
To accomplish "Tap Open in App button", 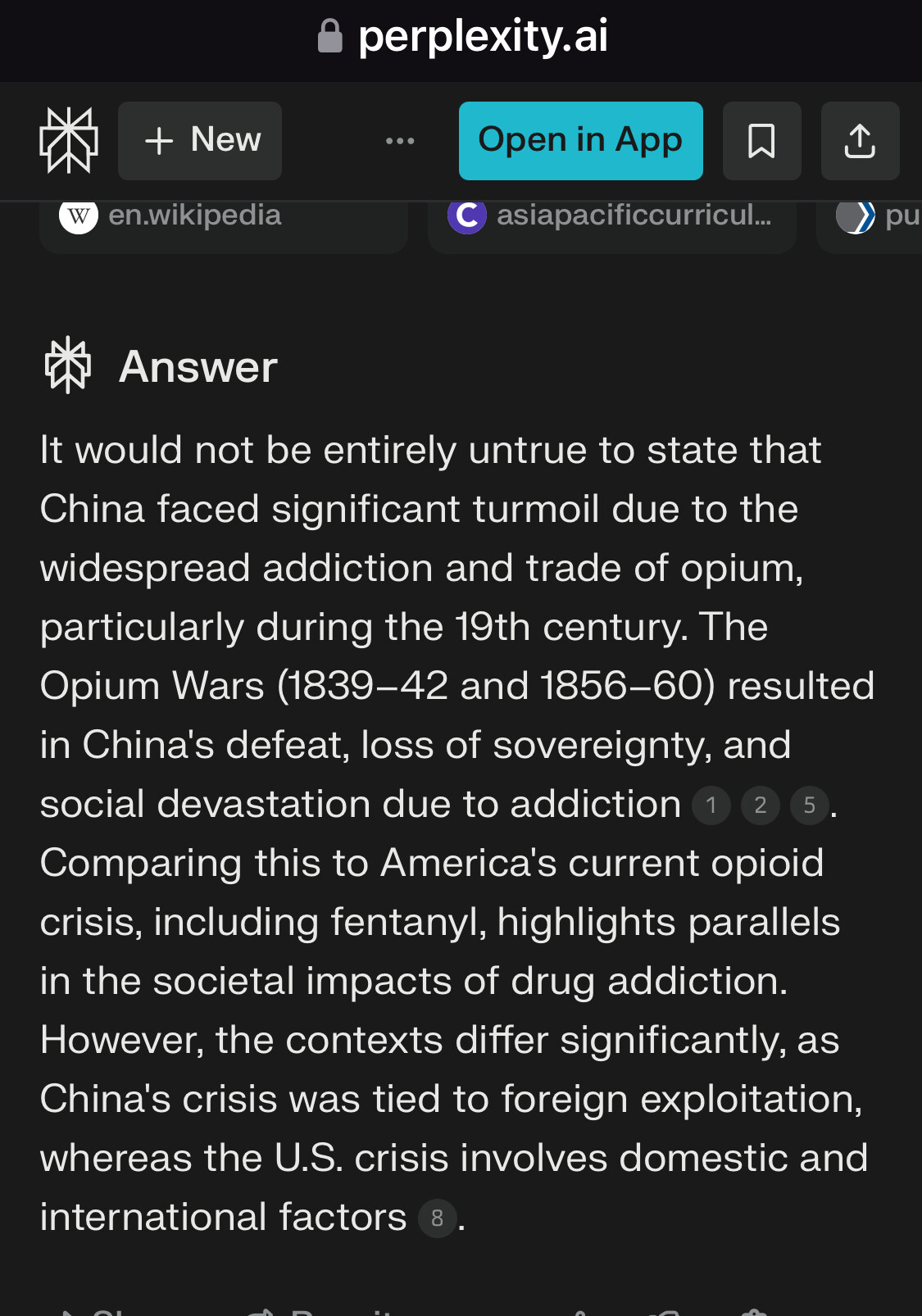I will pos(580,141).
